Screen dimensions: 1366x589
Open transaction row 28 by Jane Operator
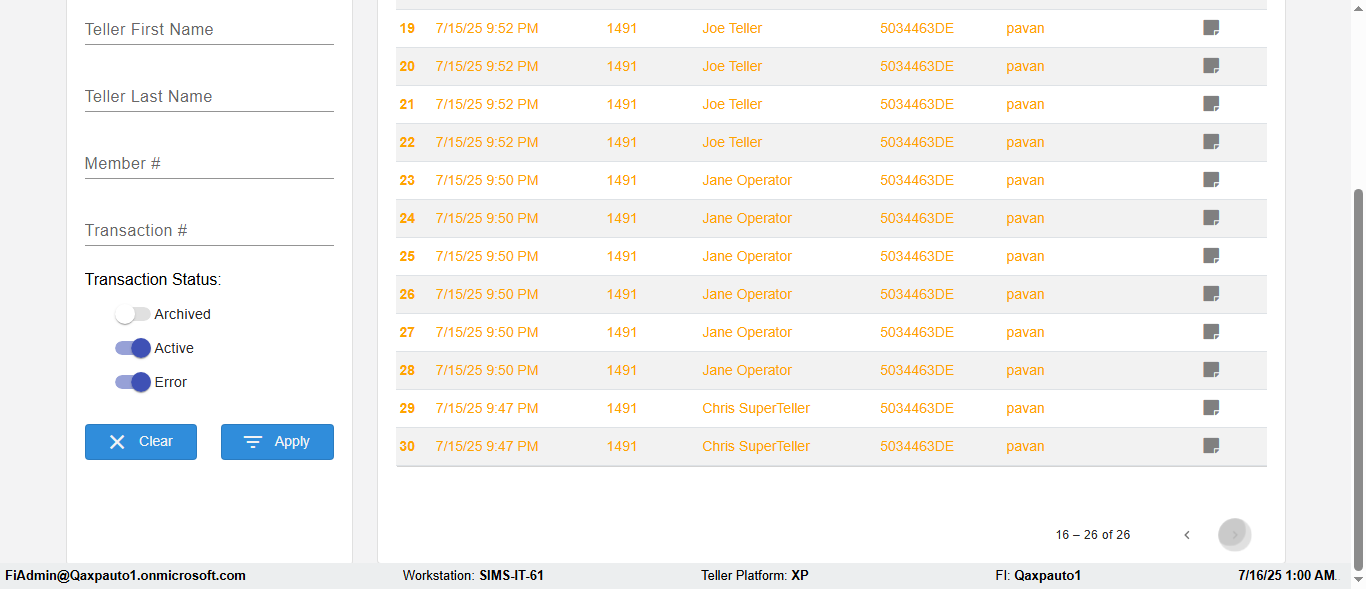click(x=746, y=371)
